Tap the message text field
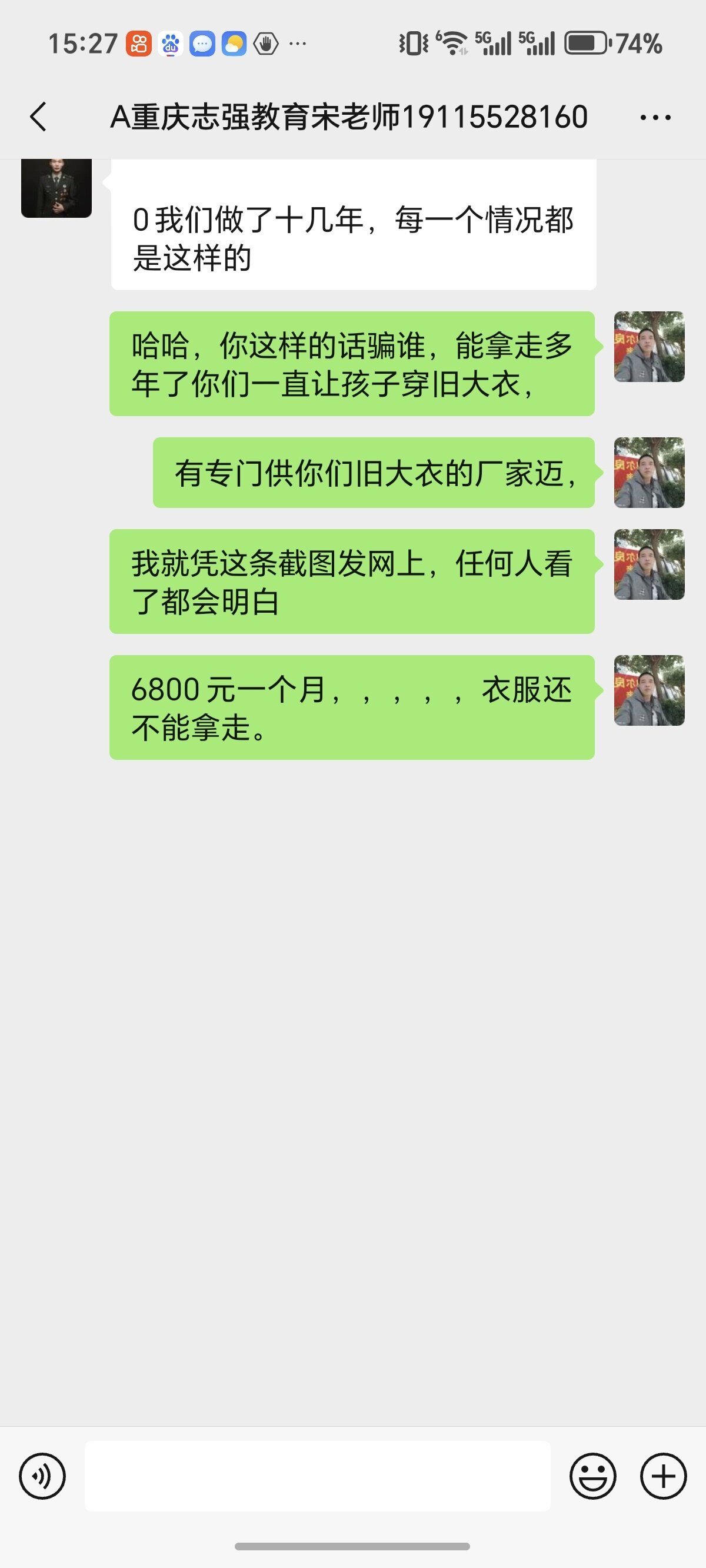 pos(317,1476)
